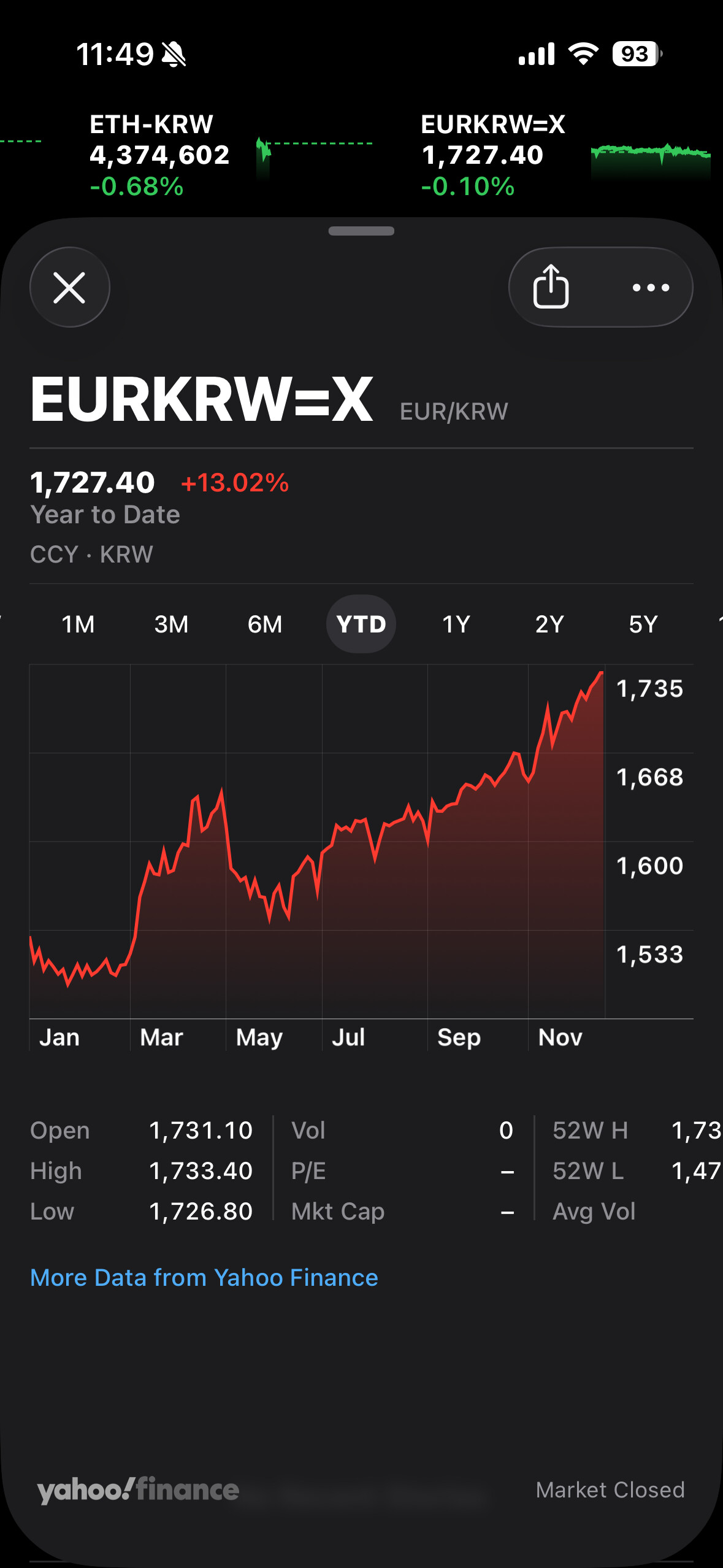Open More Data from Yahoo Finance

pos(204,1277)
